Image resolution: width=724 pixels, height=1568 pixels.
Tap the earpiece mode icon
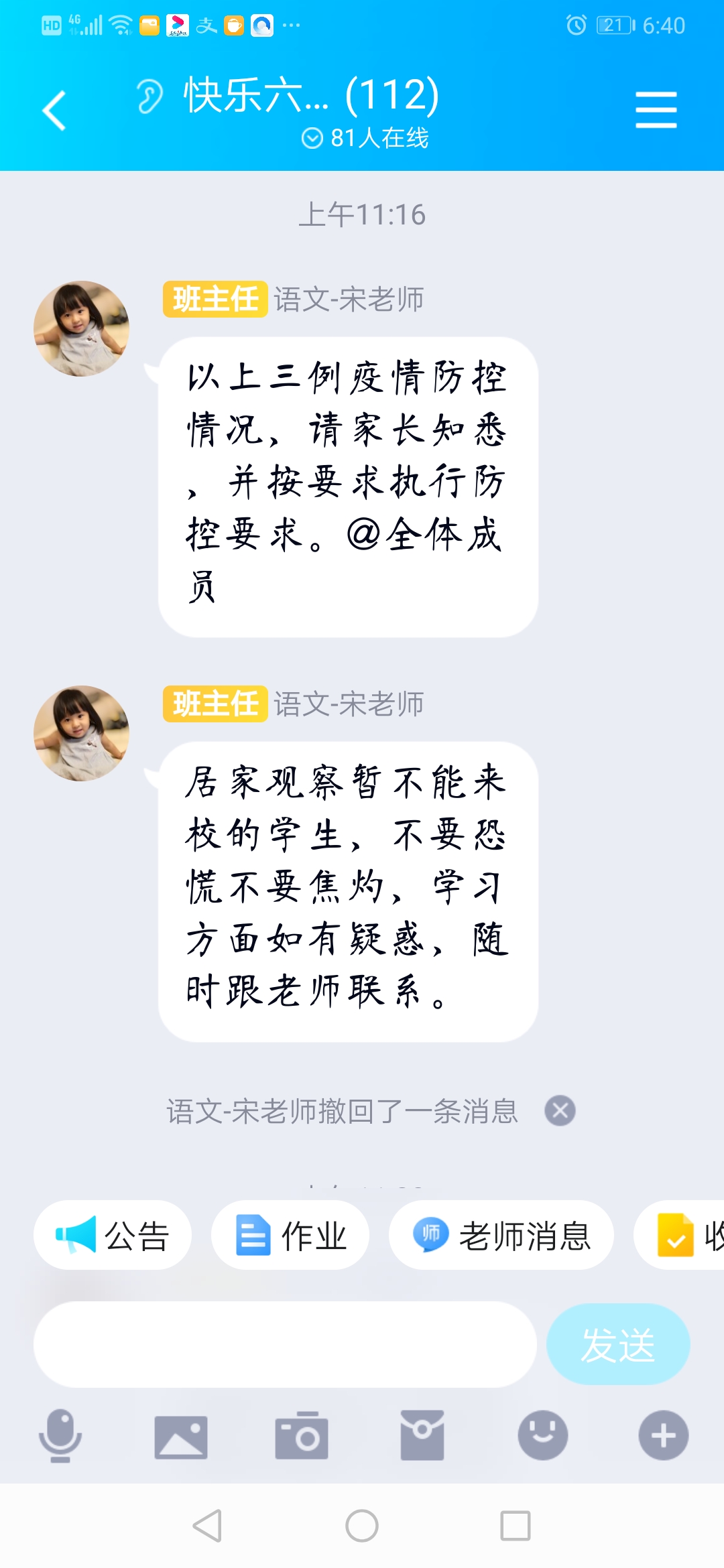(x=149, y=96)
